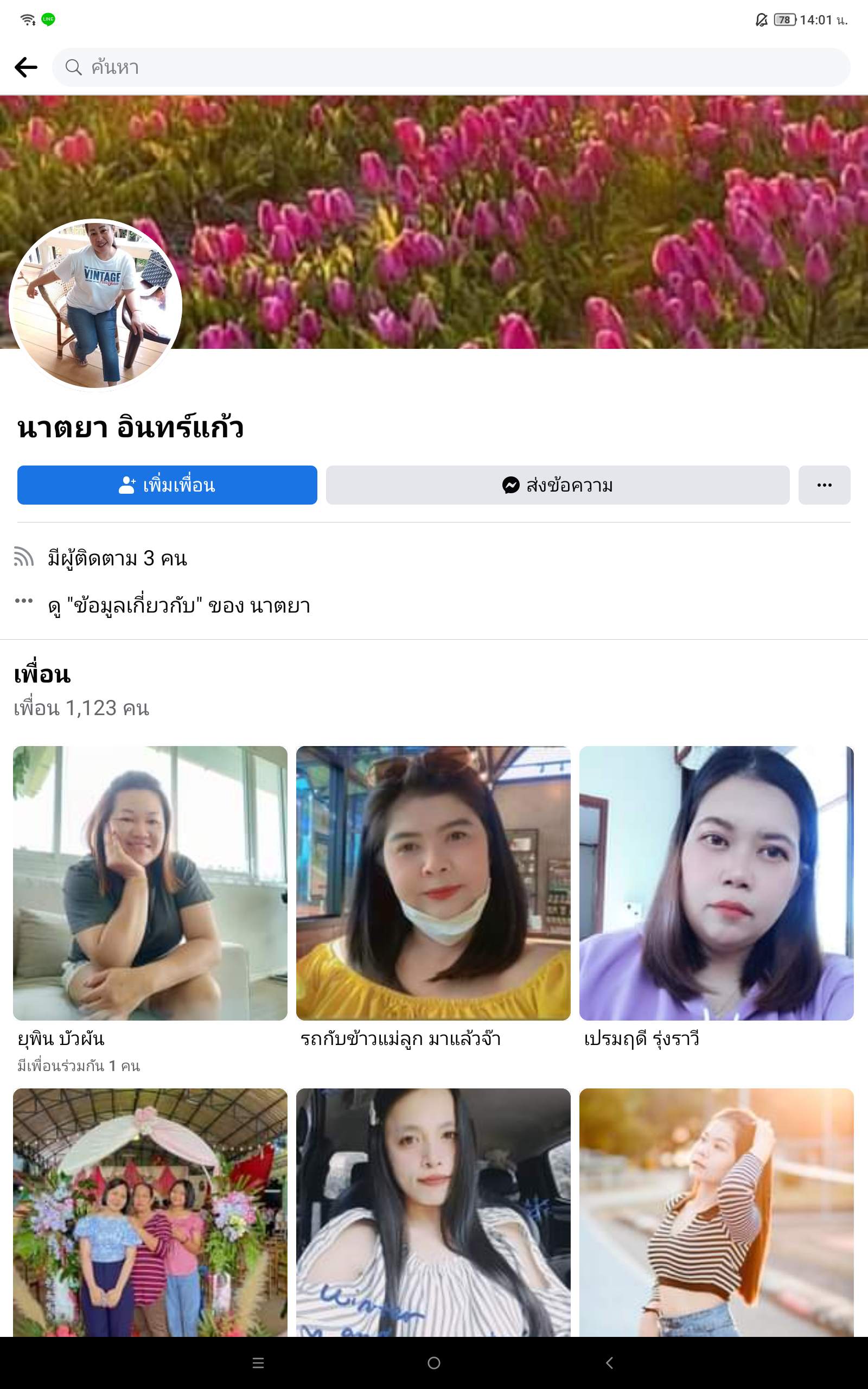This screenshot has height=1389, width=868.
Task: Go back using the top-left arrow
Action: click(x=26, y=67)
